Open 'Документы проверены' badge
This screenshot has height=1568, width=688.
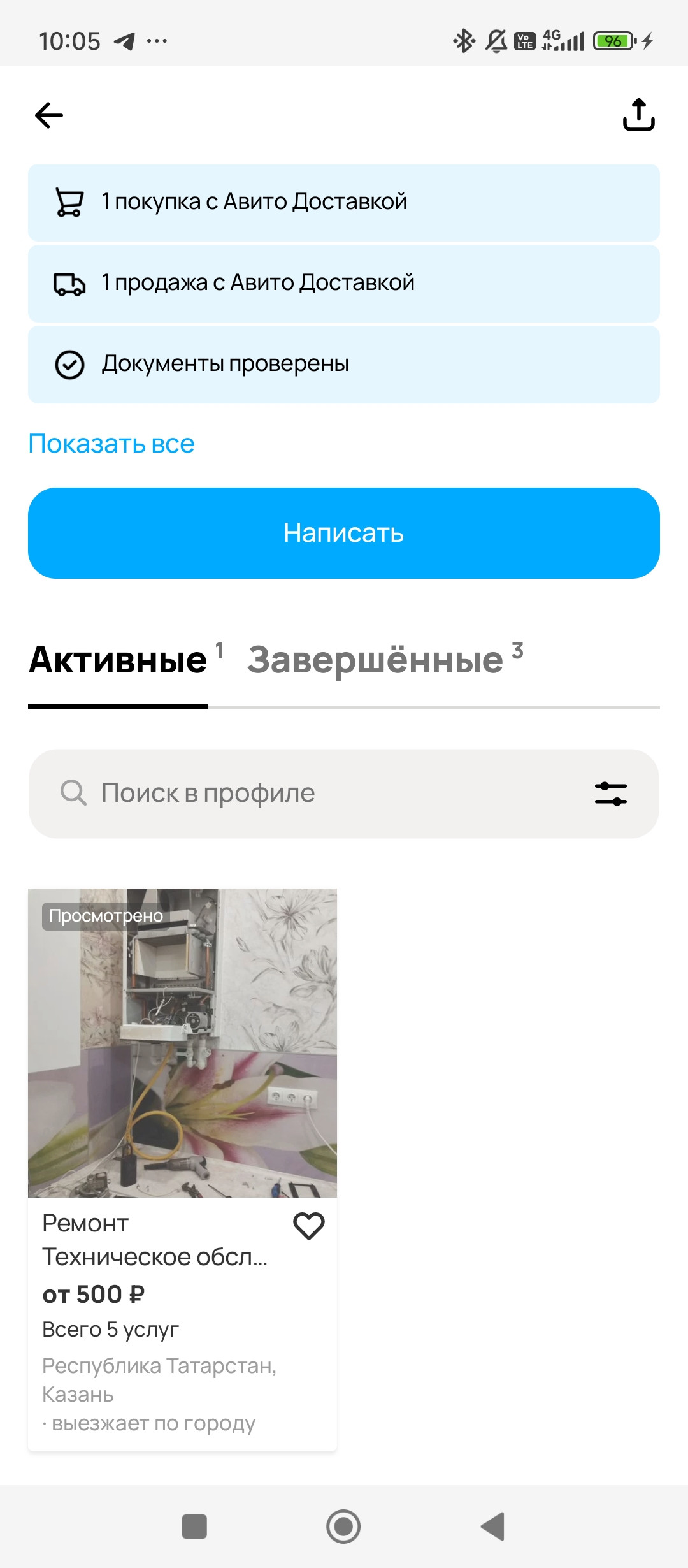pos(344,364)
